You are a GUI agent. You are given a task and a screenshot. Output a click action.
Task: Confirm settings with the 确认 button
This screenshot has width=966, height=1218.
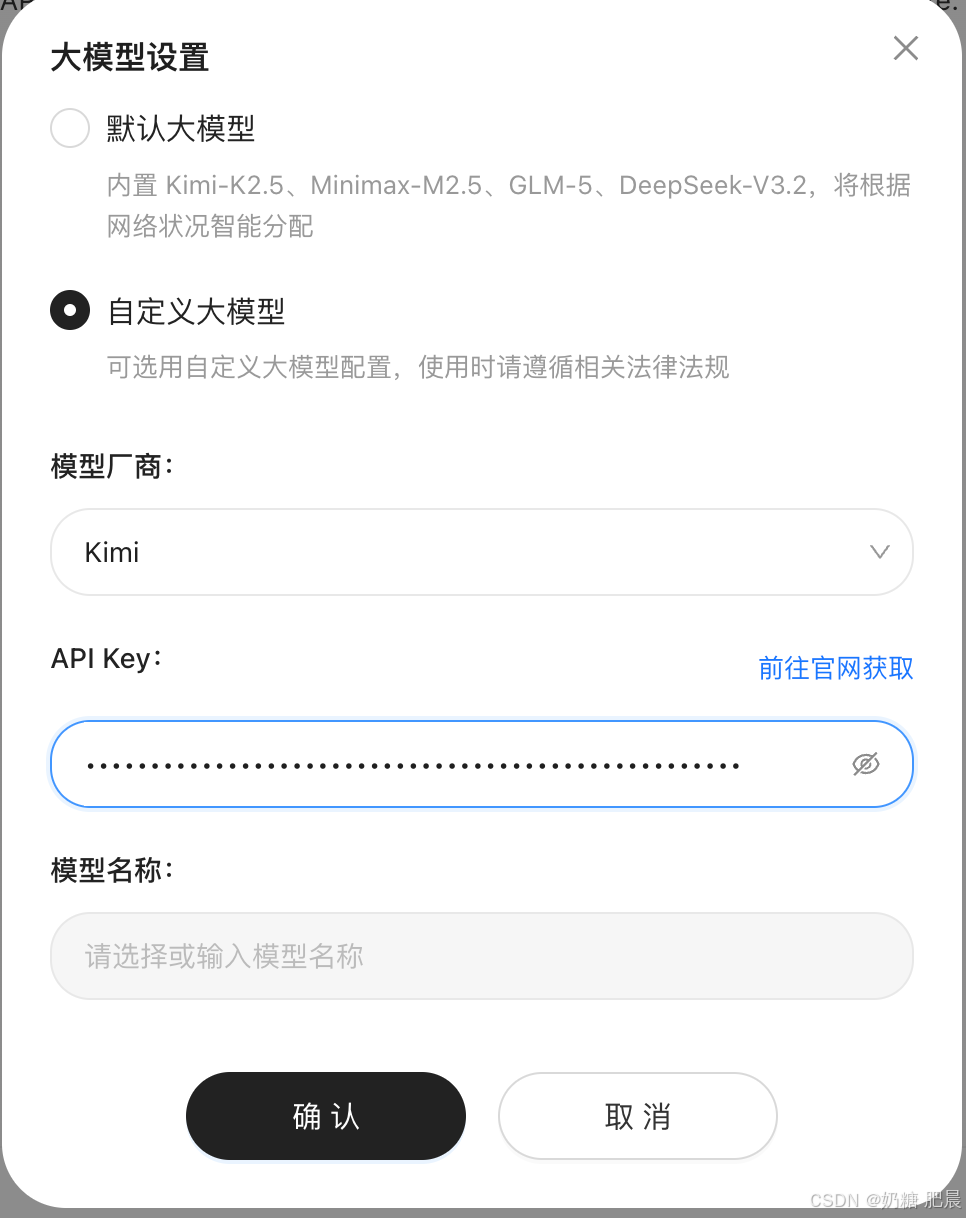(325, 1116)
